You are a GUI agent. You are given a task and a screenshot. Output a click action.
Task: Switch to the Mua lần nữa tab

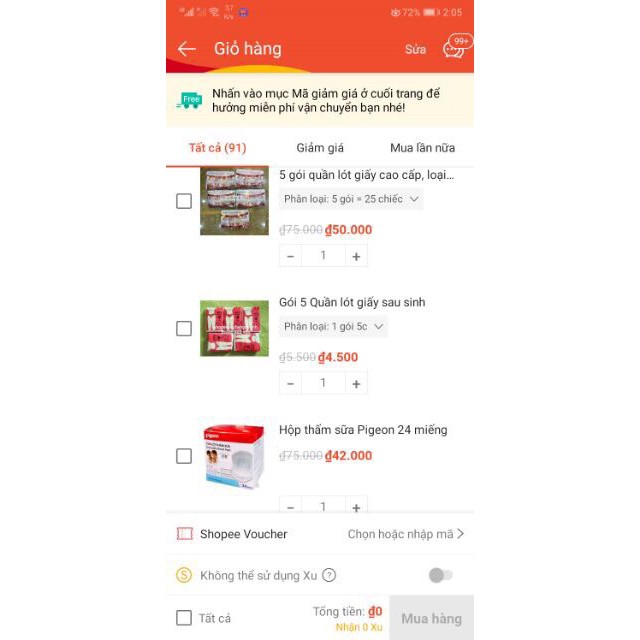pos(422,148)
